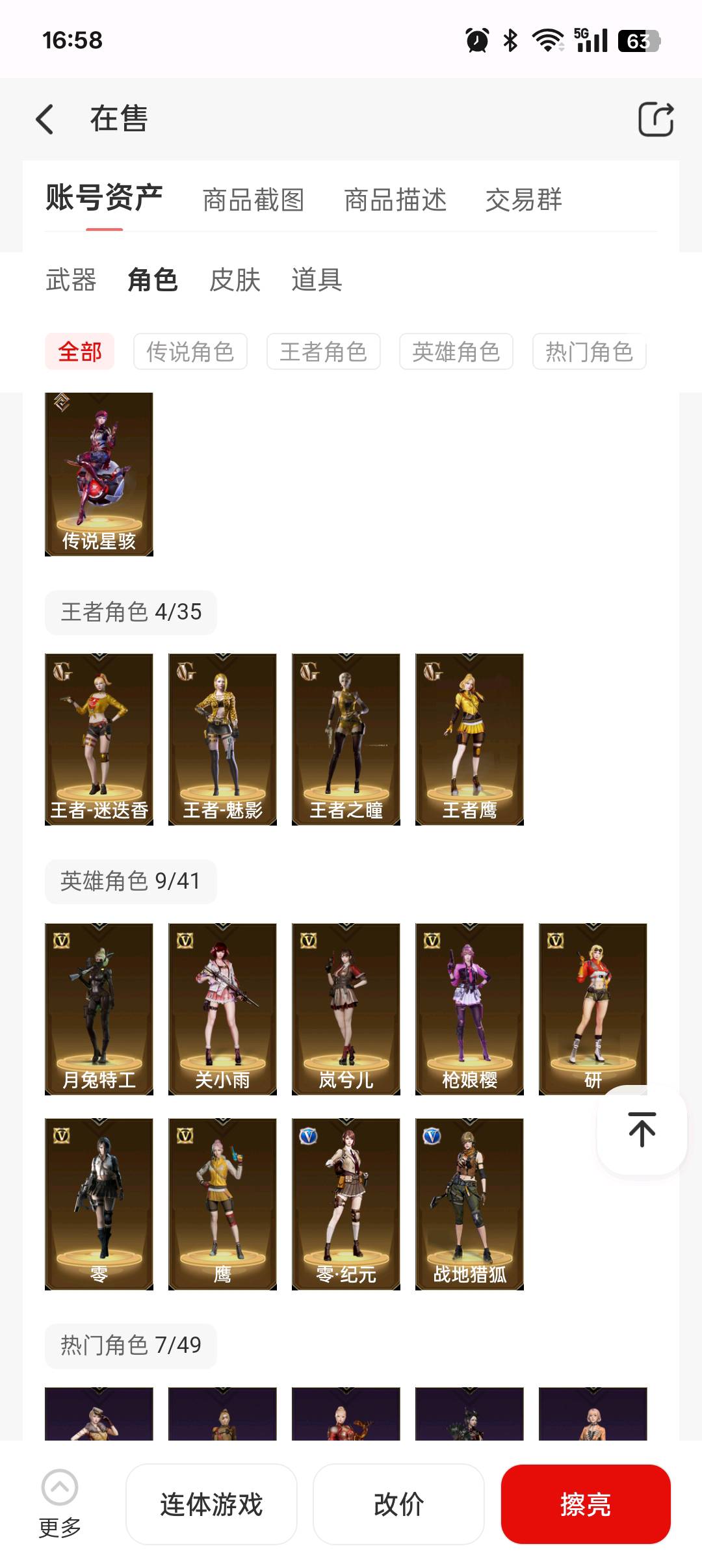The image size is (702, 1568).
Task: Filter by 传说角色 chip
Action: (190, 352)
